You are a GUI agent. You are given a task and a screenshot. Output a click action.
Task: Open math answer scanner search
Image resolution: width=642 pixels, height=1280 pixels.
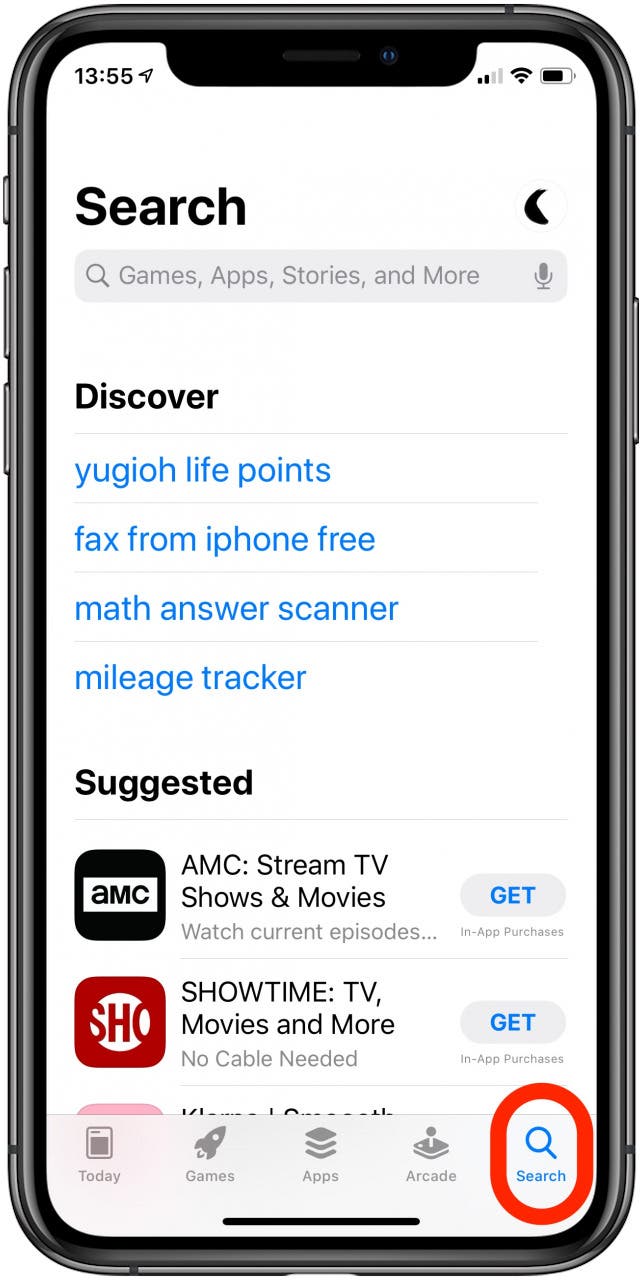click(x=237, y=608)
